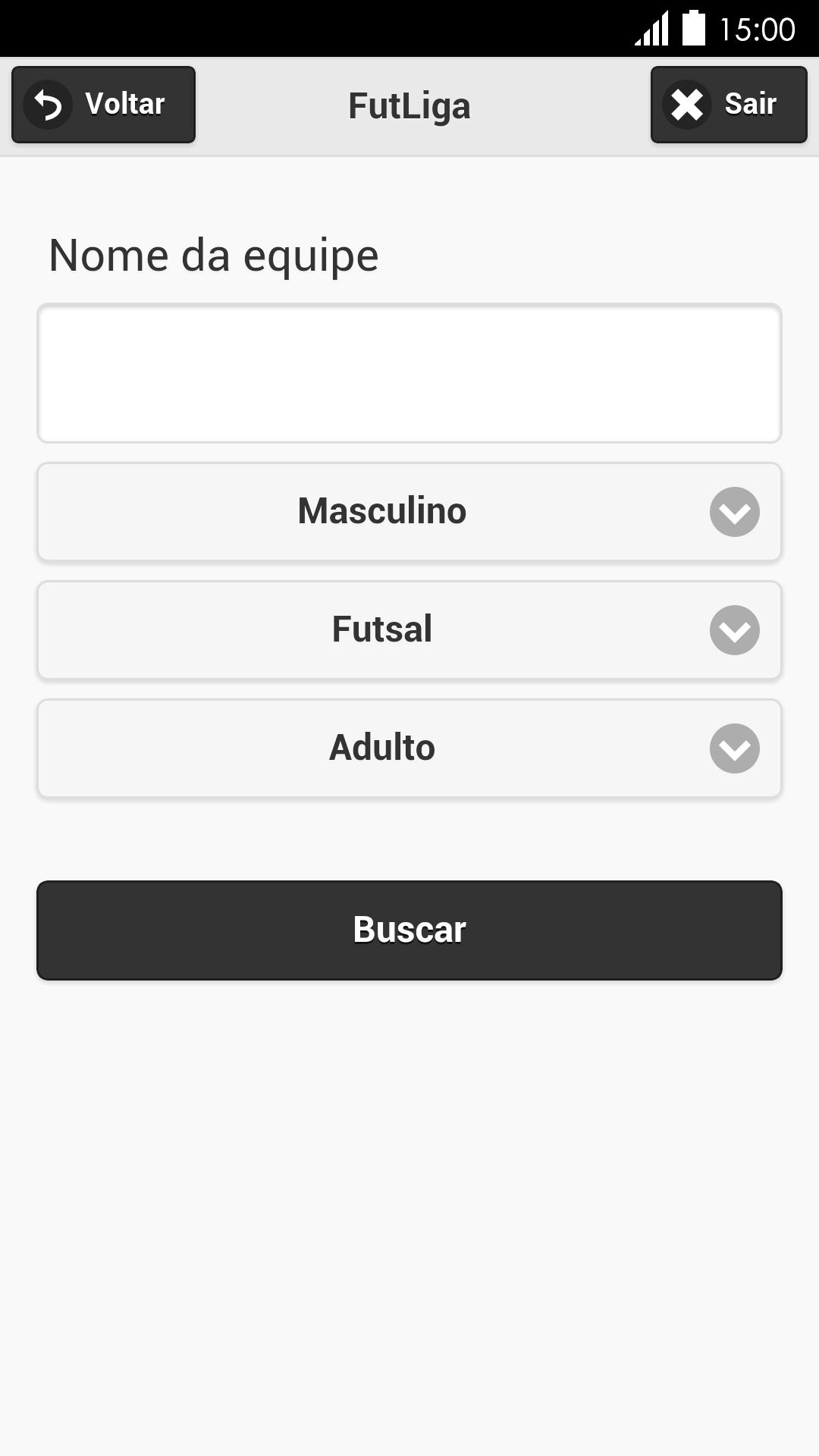Click the chevron on the Masculino selector
Screen dimensions: 819x1456
coord(734,512)
